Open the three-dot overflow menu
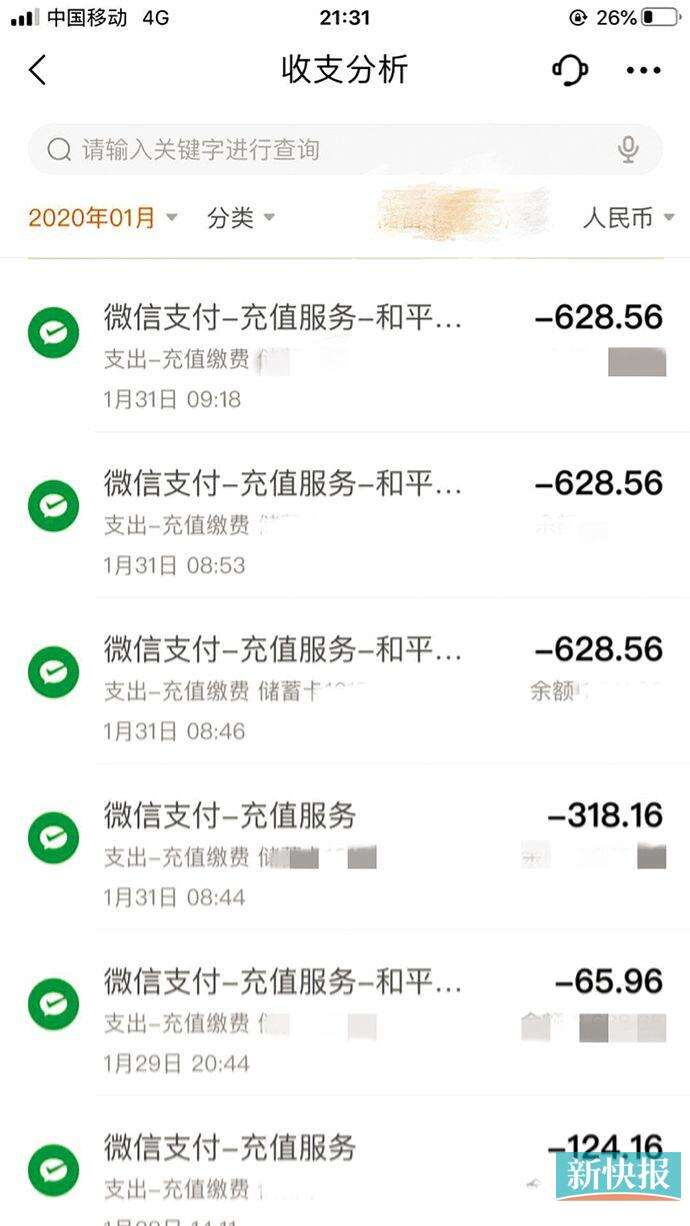 tap(643, 70)
